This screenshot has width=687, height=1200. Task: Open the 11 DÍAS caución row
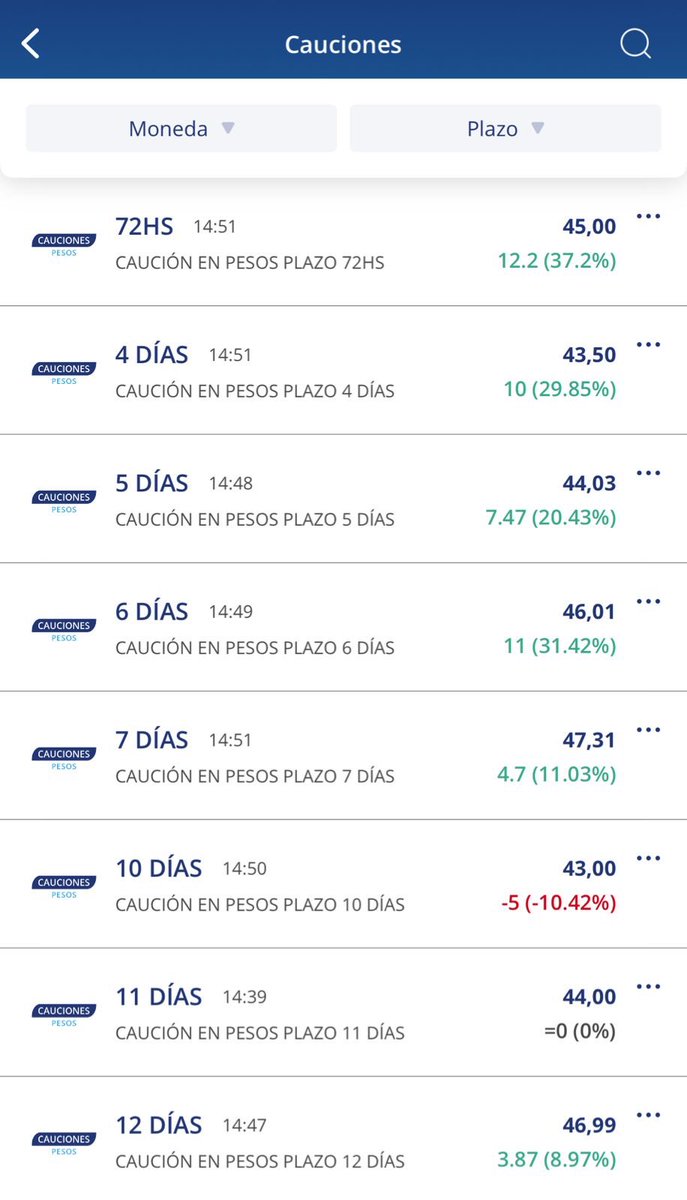(x=343, y=1012)
